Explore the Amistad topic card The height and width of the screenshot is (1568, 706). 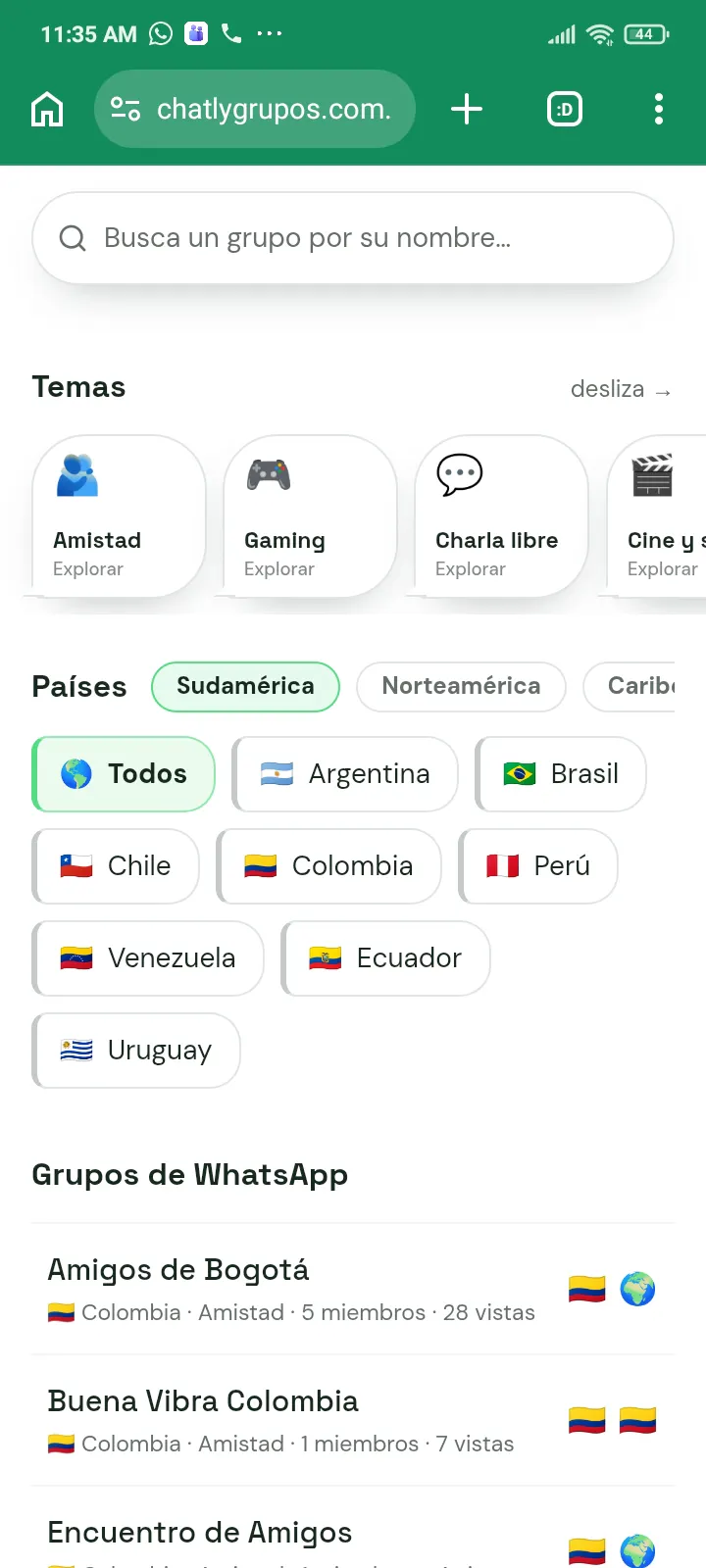[x=119, y=515]
